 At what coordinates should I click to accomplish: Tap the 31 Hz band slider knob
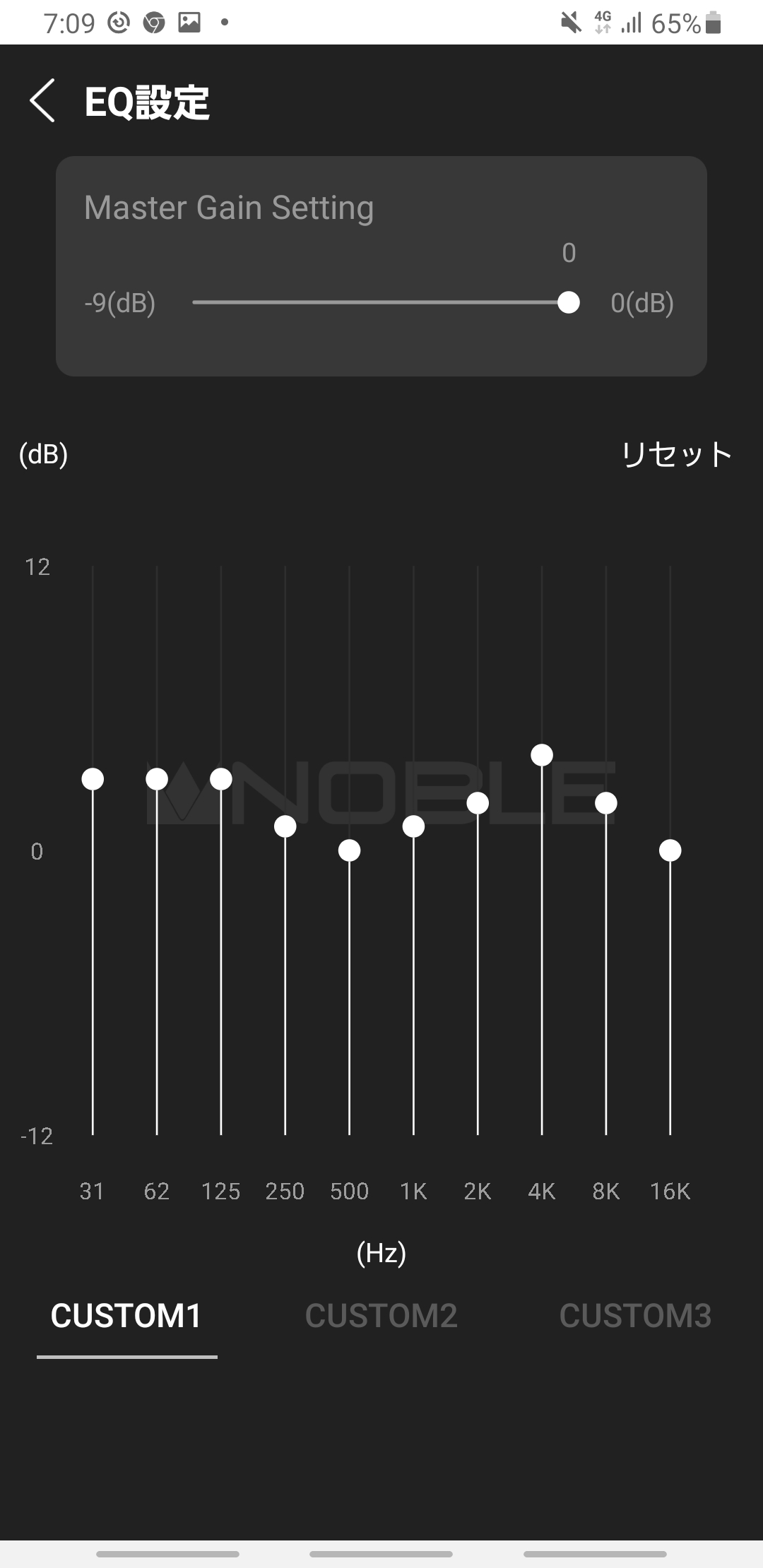(93, 779)
